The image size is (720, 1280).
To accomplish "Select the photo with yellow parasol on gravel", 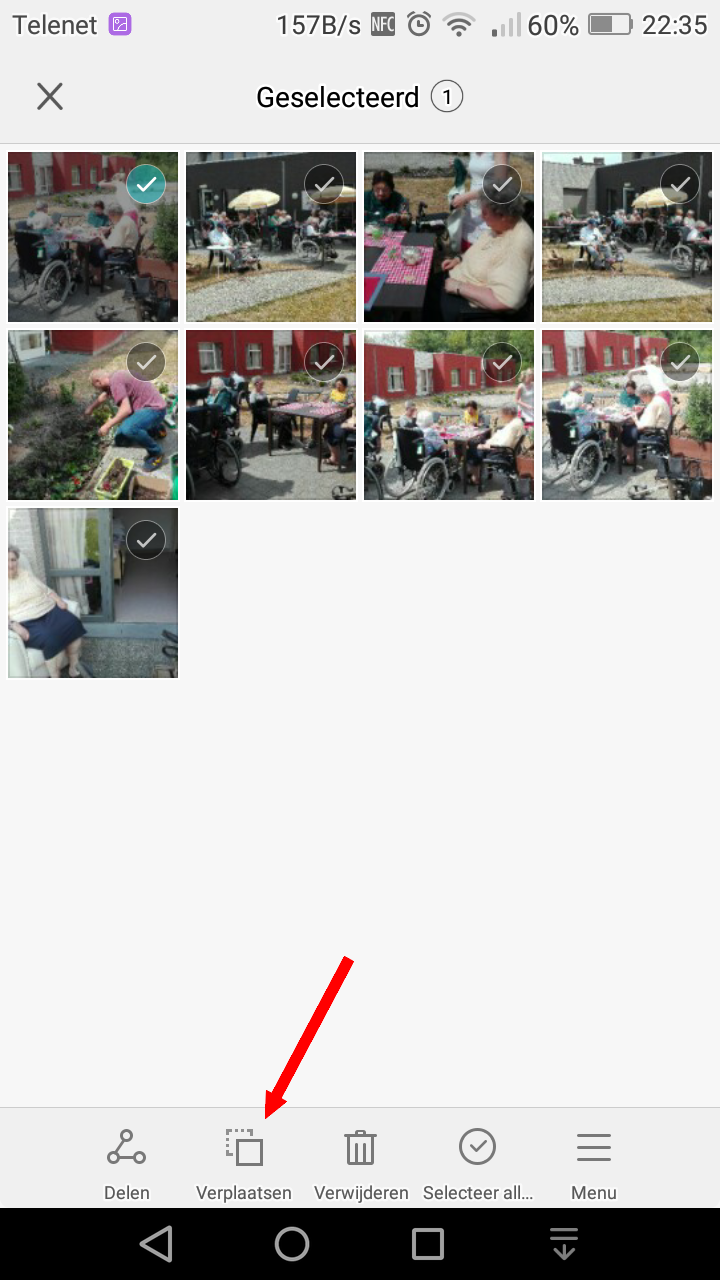I will click(271, 237).
